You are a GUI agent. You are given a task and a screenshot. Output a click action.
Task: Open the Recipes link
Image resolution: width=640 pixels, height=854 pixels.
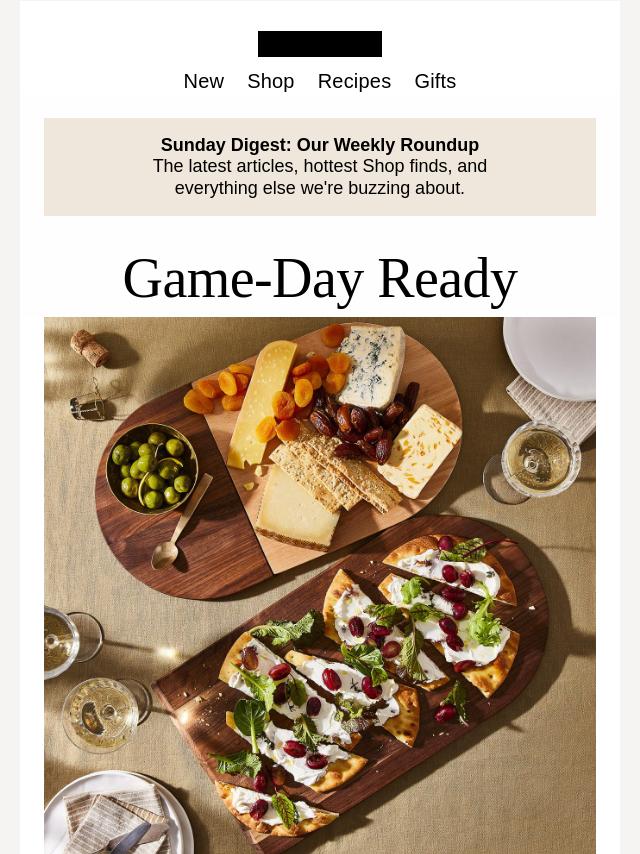[354, 81]
